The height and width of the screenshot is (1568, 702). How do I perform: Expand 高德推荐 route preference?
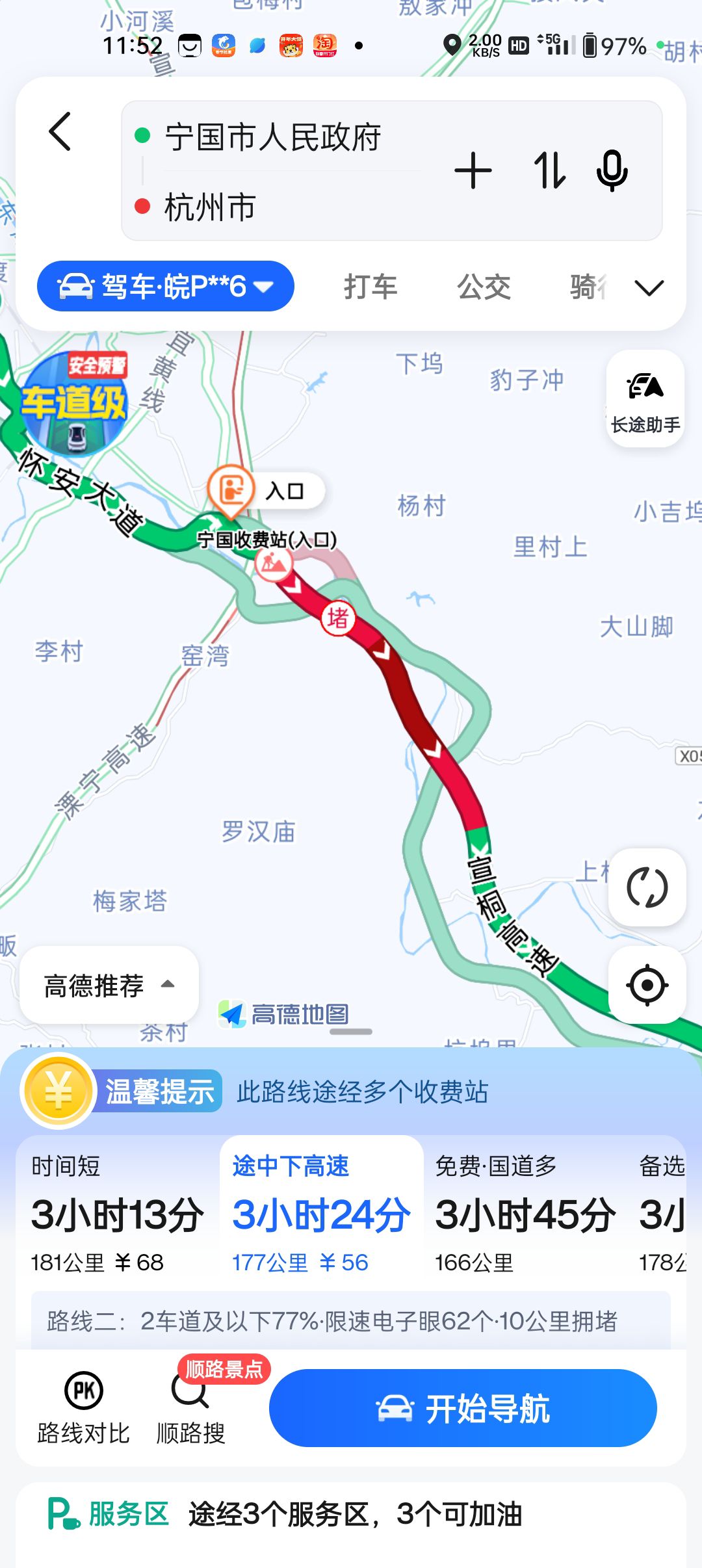[109, 986]
